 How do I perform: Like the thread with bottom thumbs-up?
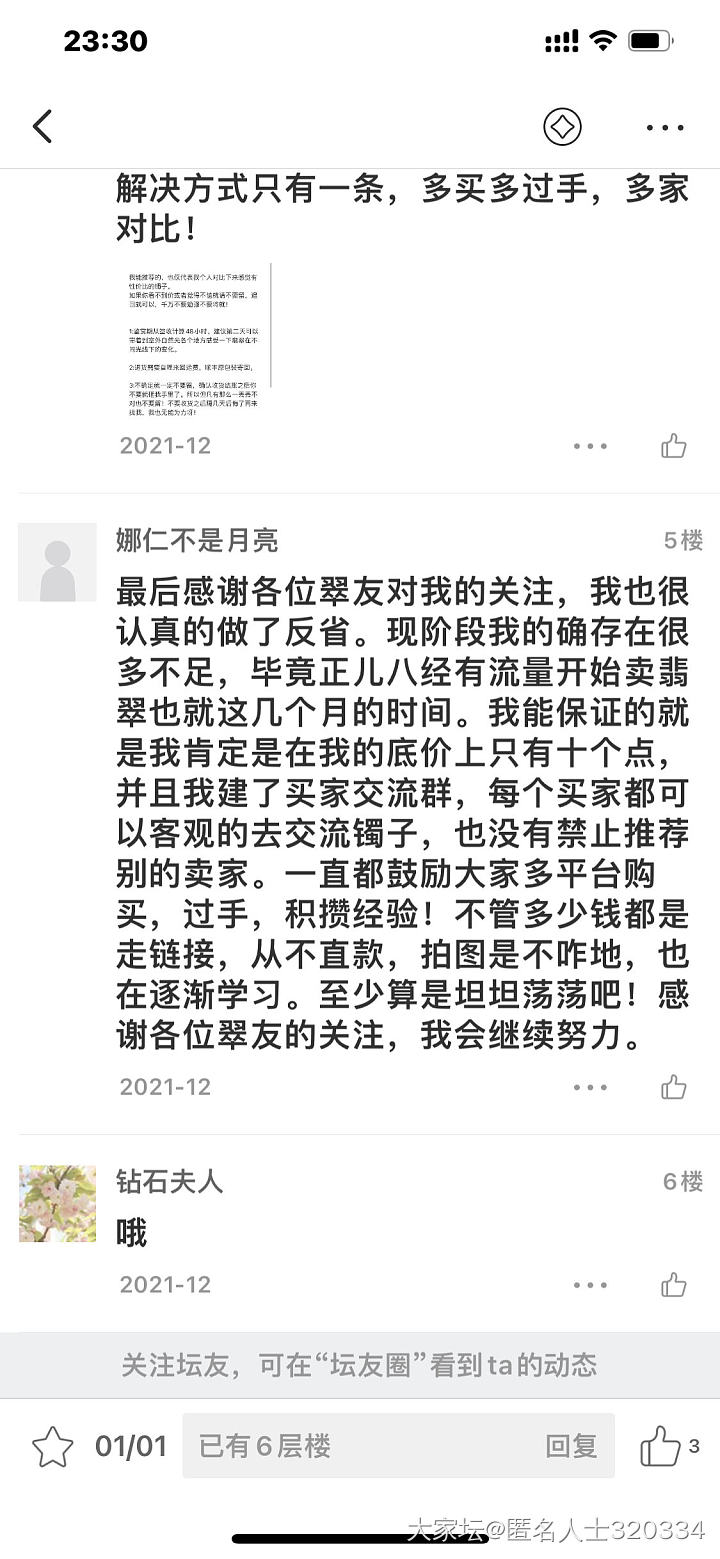[660, 1446]
